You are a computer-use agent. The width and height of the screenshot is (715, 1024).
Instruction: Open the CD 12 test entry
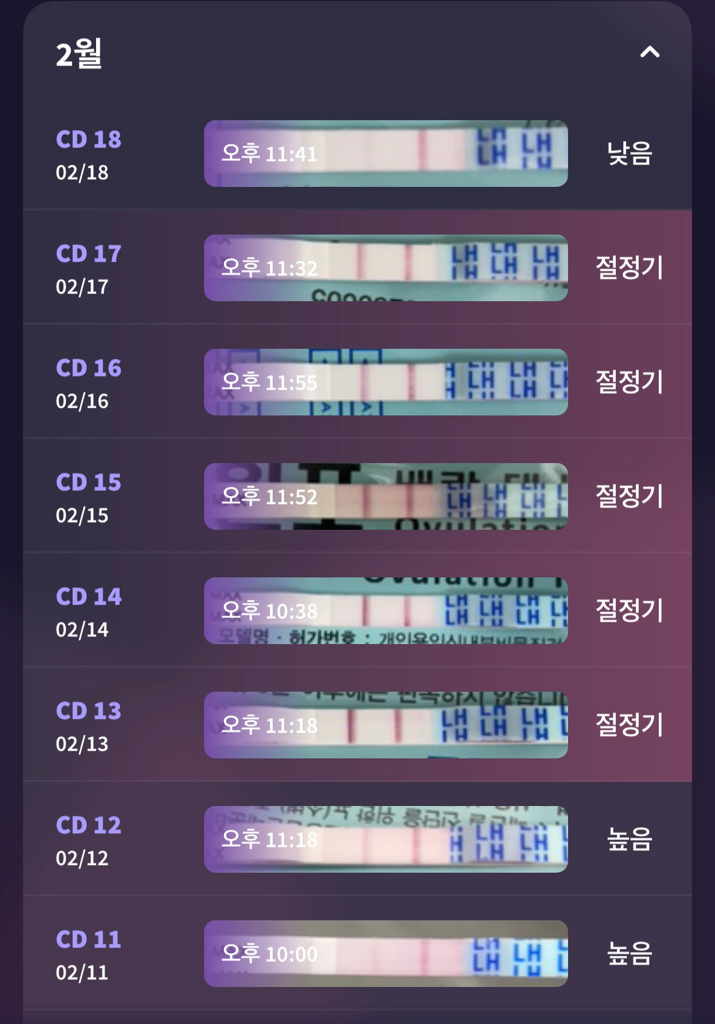coord(385,839)
